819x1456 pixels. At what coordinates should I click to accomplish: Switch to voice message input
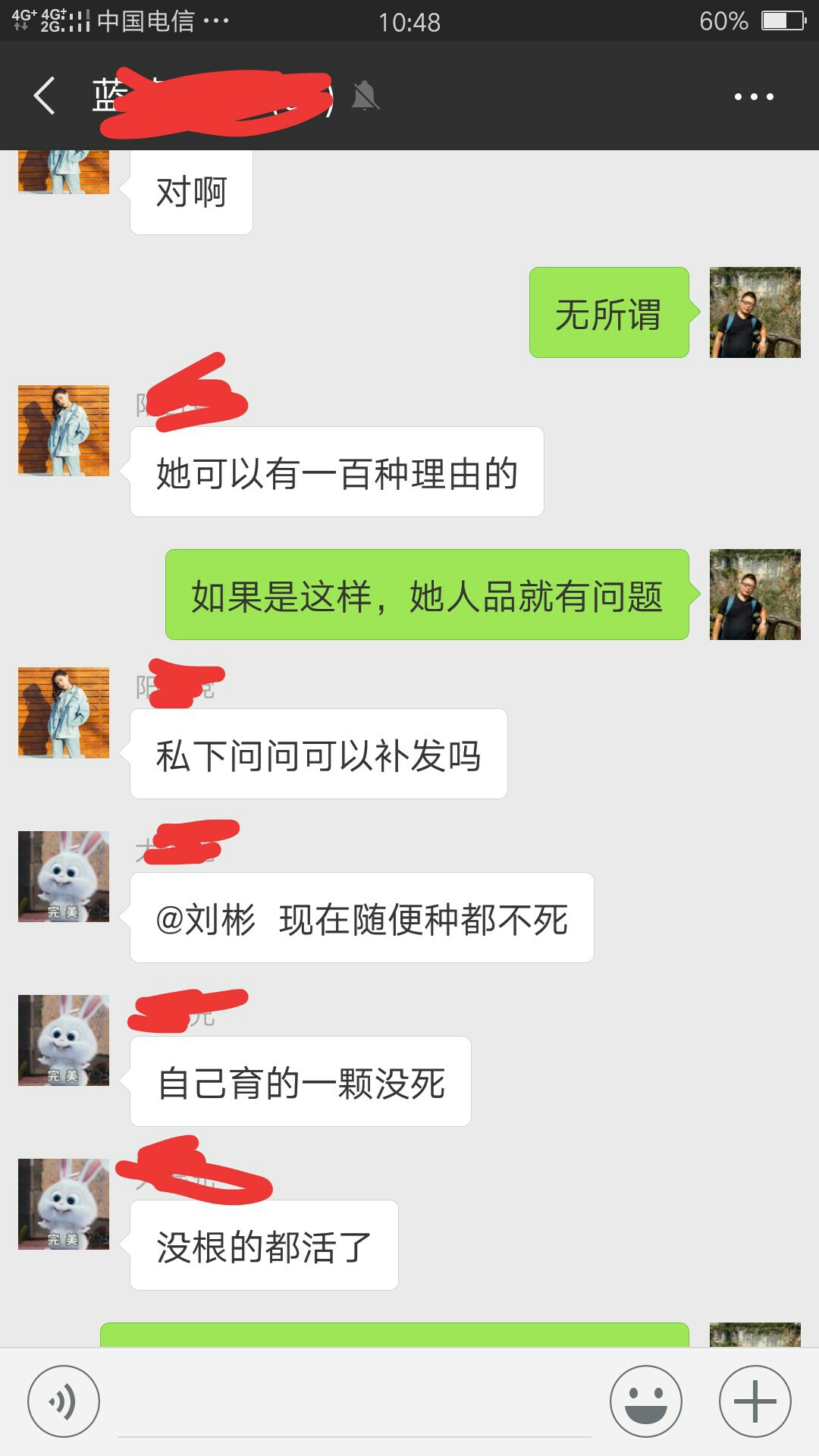64,1401
